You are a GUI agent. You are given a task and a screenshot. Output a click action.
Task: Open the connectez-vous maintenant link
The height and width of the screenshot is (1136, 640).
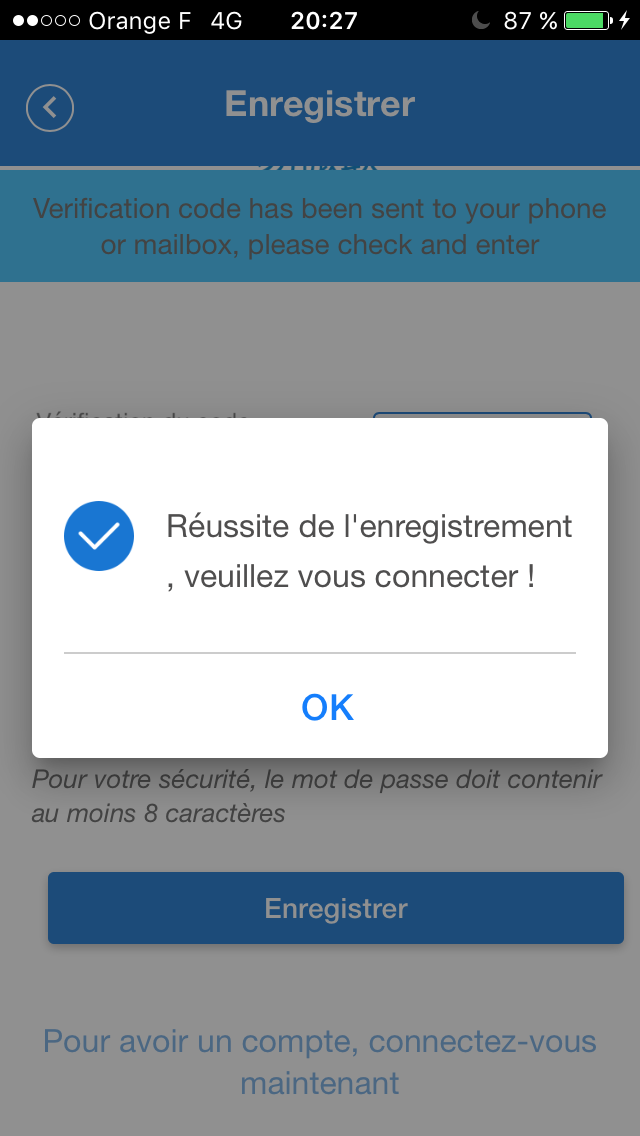pyautogui.click(x=320, y=1062)
